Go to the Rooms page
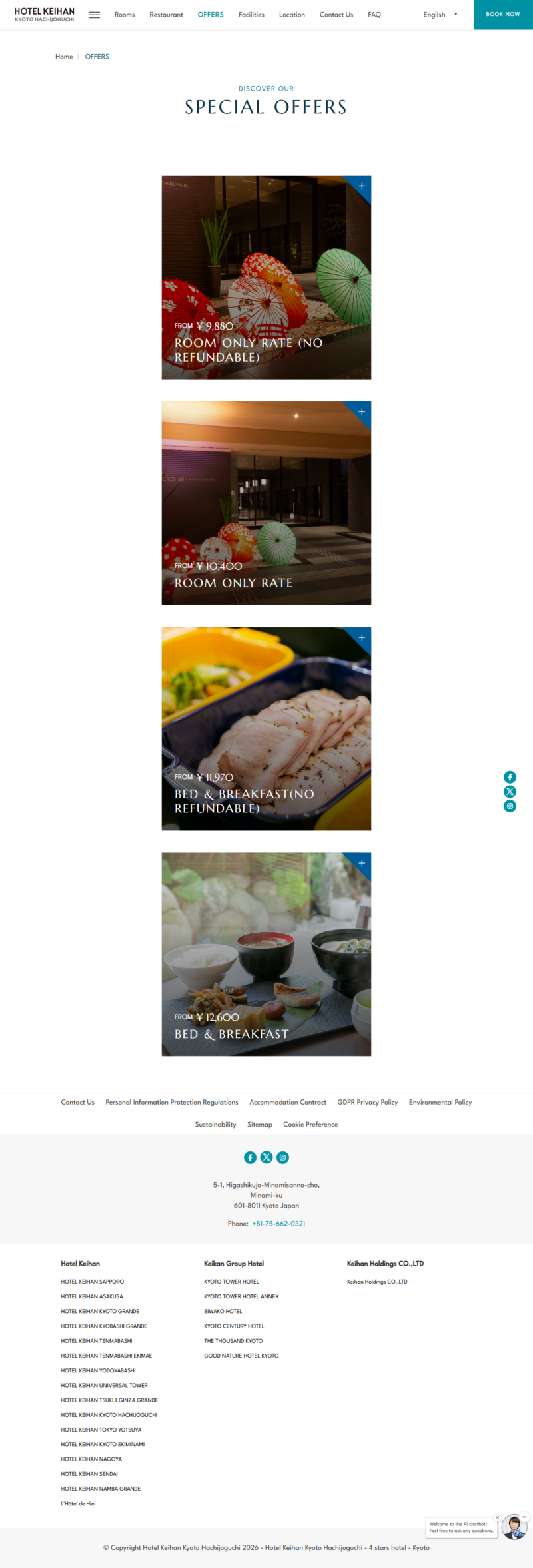Screen dimensions: 533x1568 (125, 15)
